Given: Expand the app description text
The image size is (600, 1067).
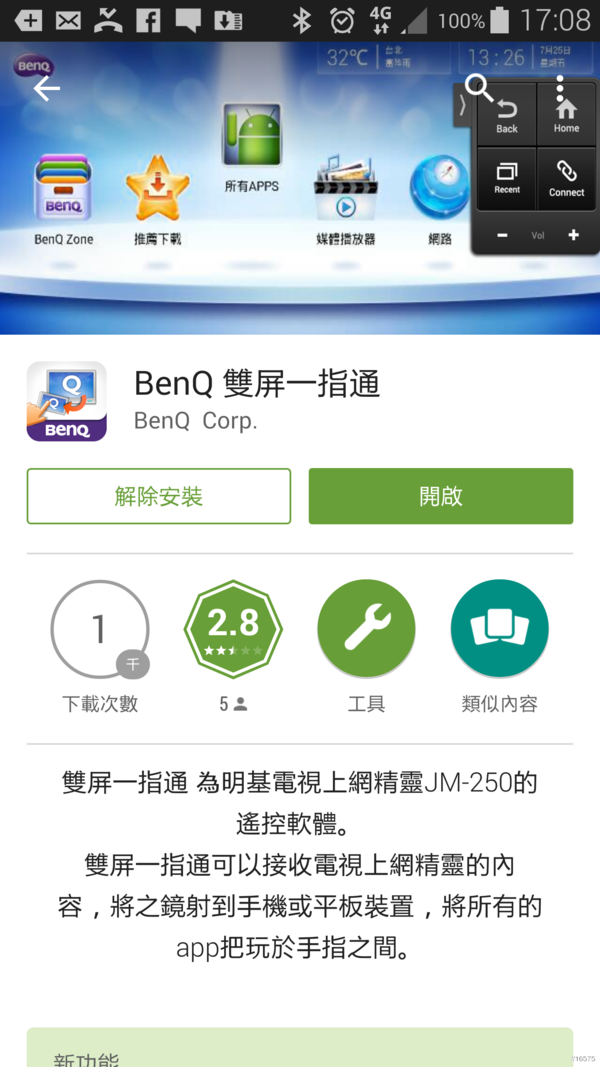Looking at the screenshot, I should (x=300, y=864).
